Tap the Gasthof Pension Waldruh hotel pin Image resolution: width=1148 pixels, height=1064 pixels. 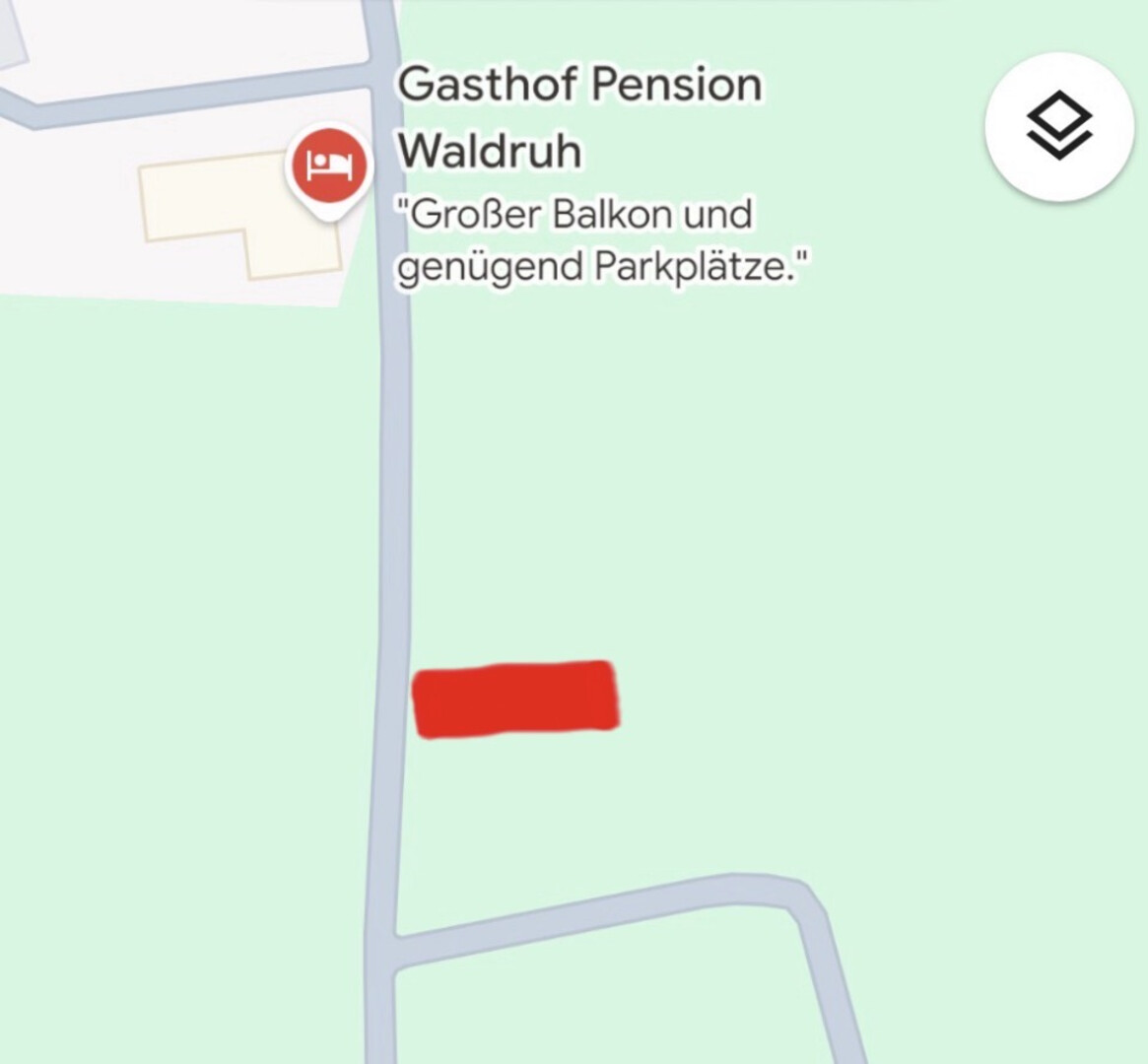click(328, 166)
